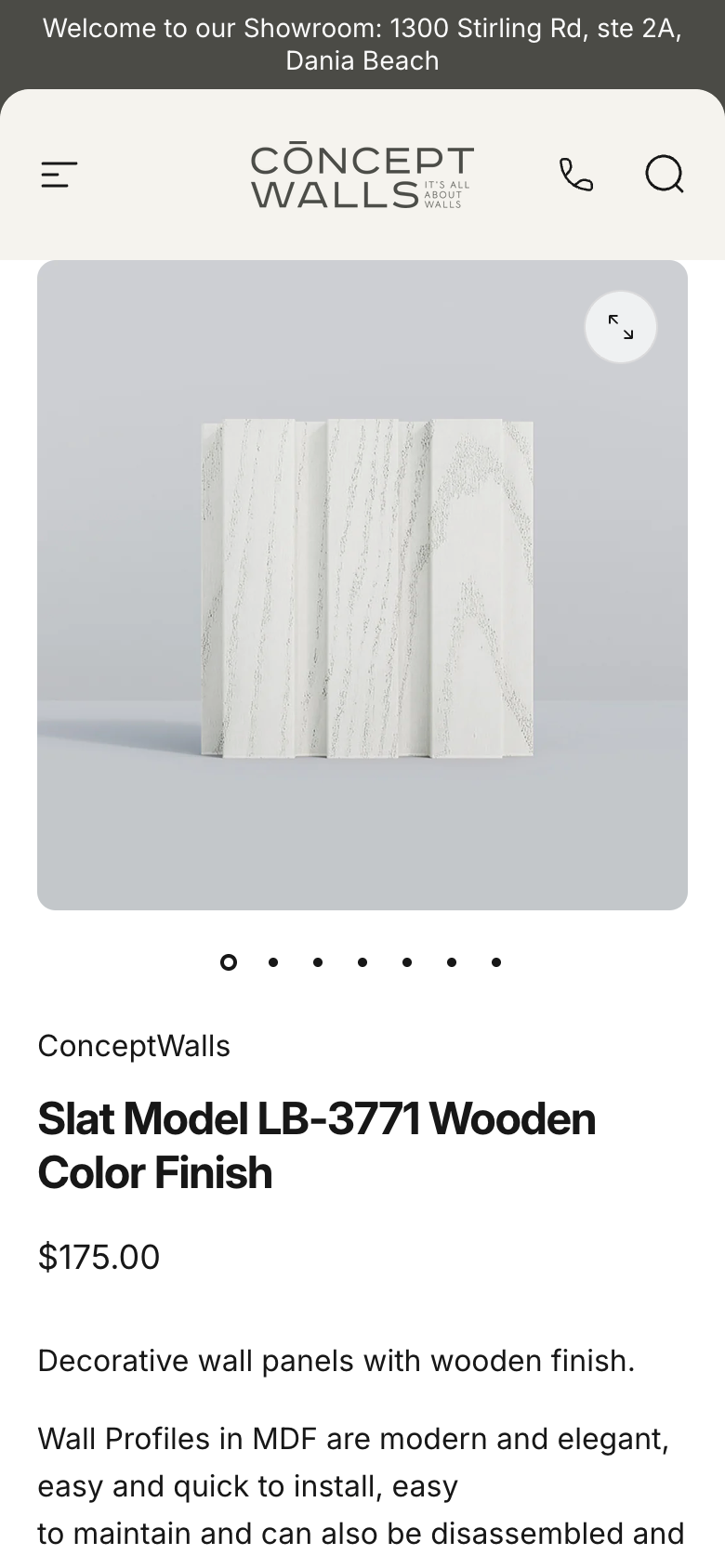Open the white slat panel product image
725x1568 pixels.
(362, 585)
